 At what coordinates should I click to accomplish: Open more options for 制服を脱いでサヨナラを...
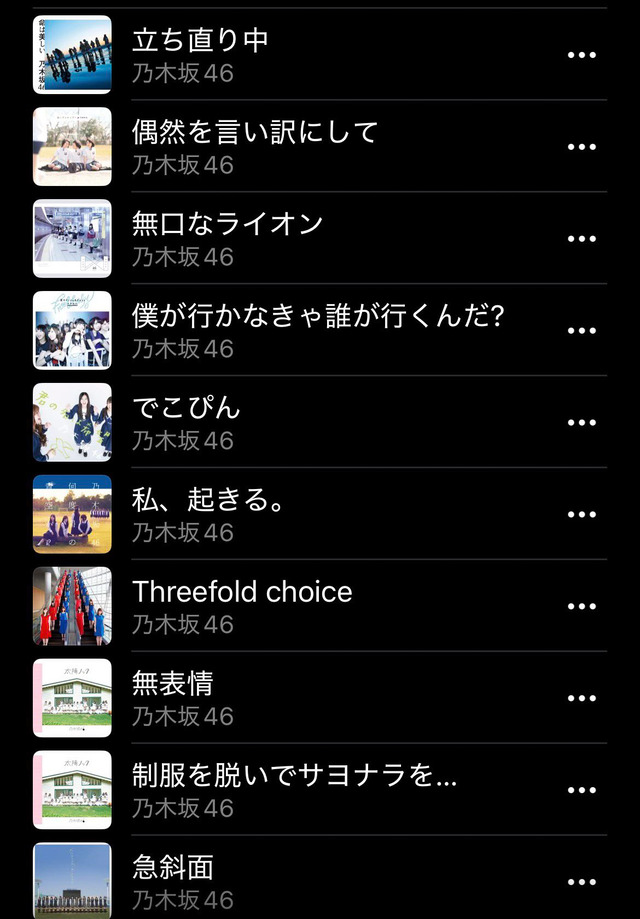tap(581, 791)
